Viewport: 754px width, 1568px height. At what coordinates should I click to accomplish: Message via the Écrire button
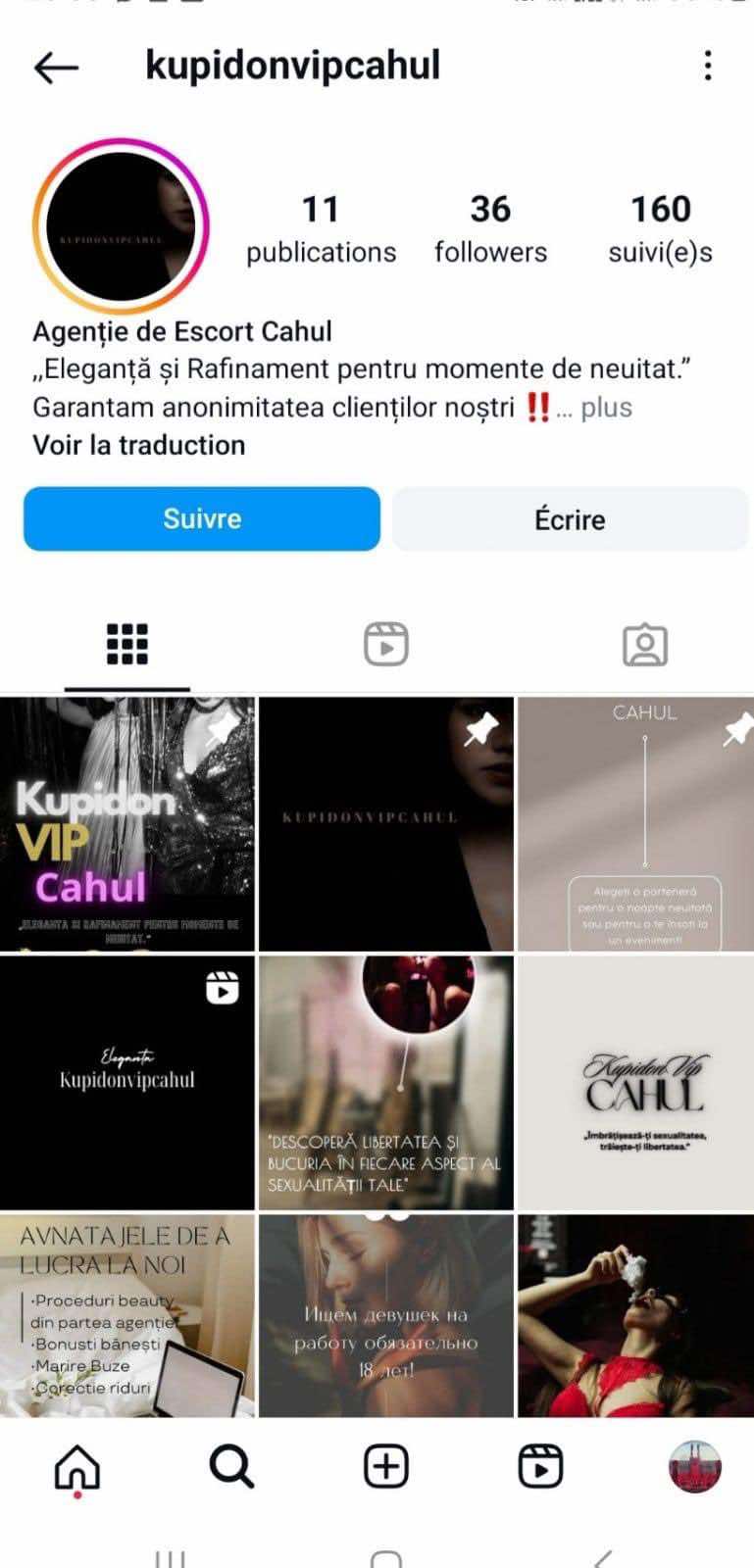point(570,518)
